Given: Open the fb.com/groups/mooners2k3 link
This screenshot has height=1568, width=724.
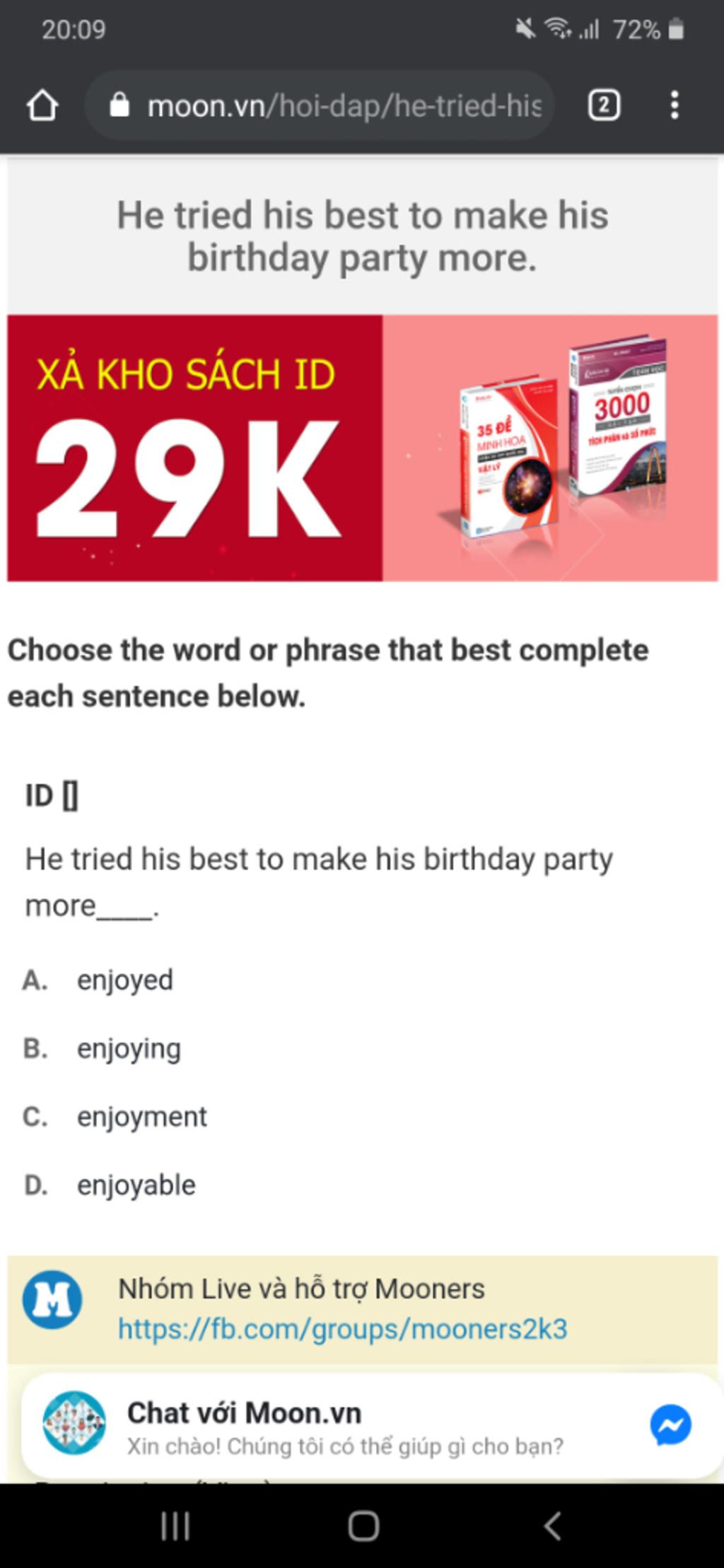Looking at the screenshot, I should click(x=342, y=1329).
